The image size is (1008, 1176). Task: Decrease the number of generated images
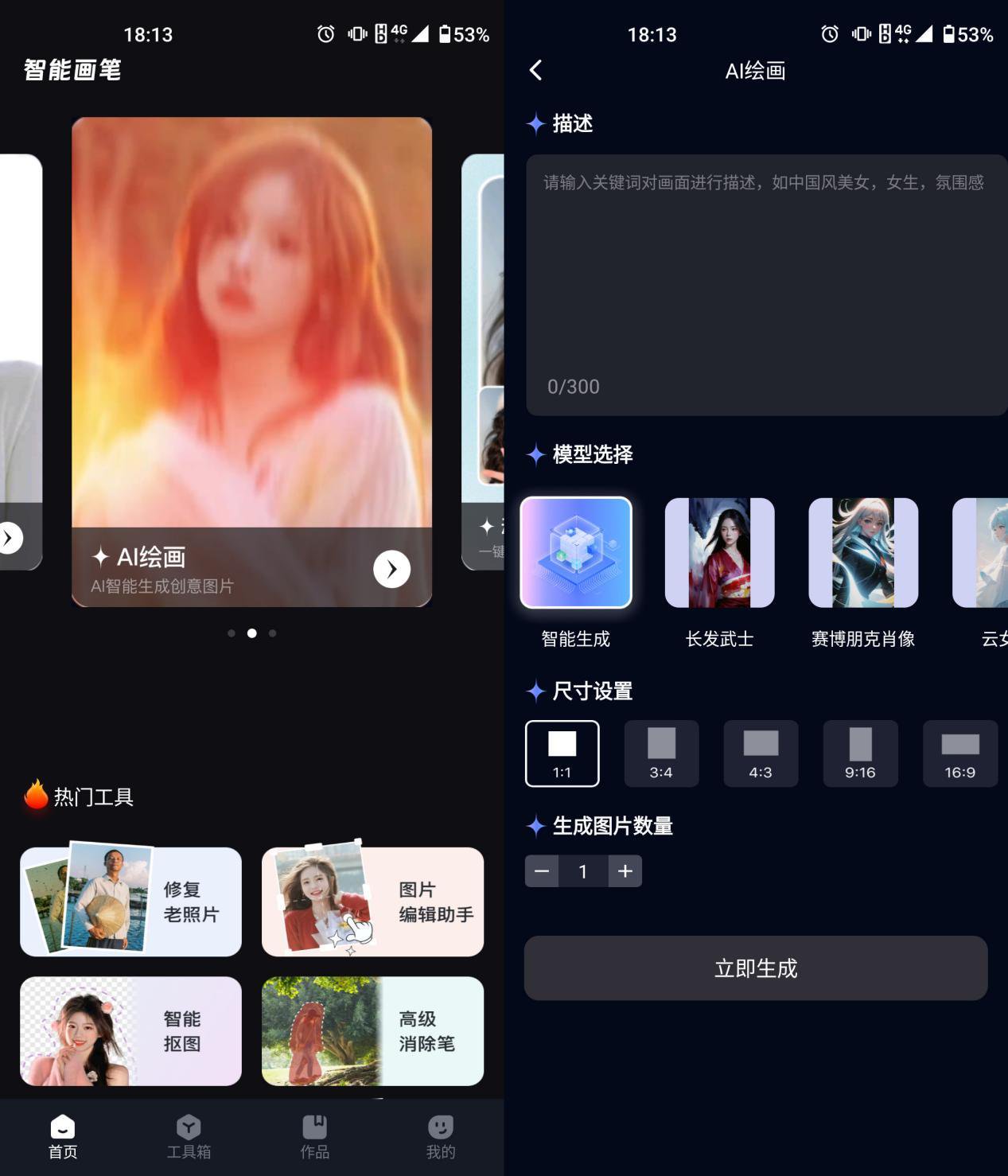coord(542,871)
